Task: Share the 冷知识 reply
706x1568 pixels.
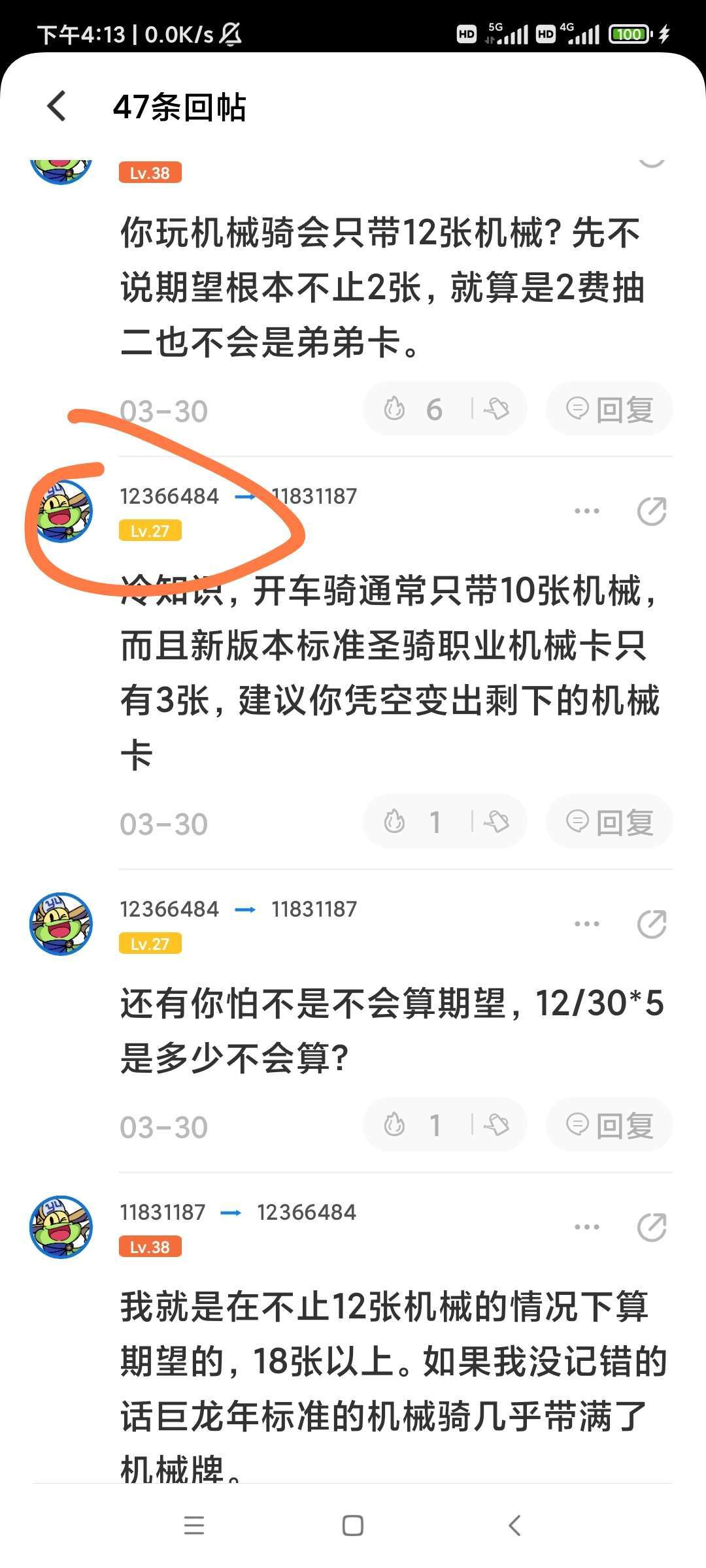Action: [x=651, y=511]
